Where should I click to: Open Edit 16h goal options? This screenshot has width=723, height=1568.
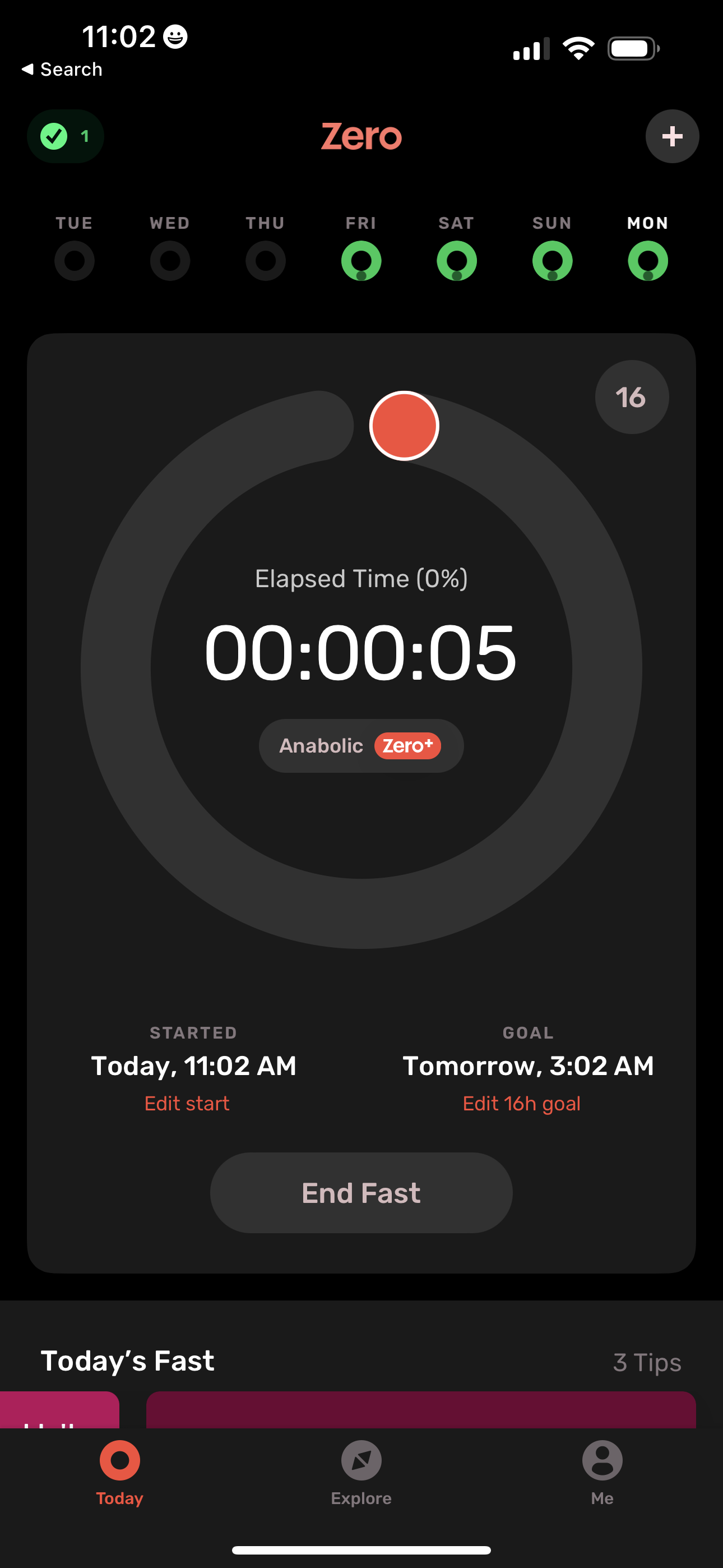click(x=521, y=1103)
